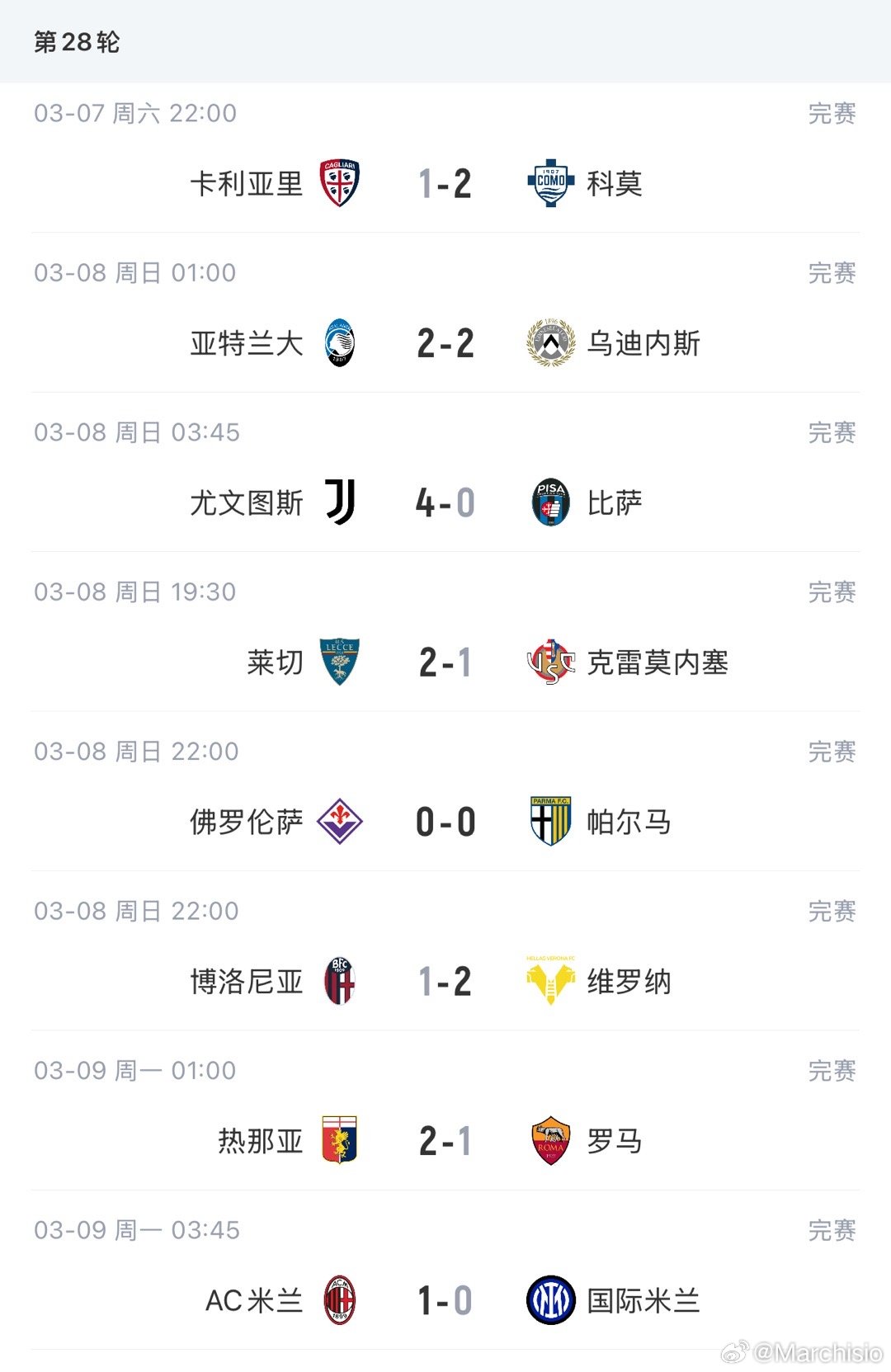Click the 1-2 score of 博洛尼亚 vs 维罗纳
This screenshot has height=1372, width=891.
tap(443, 980)
